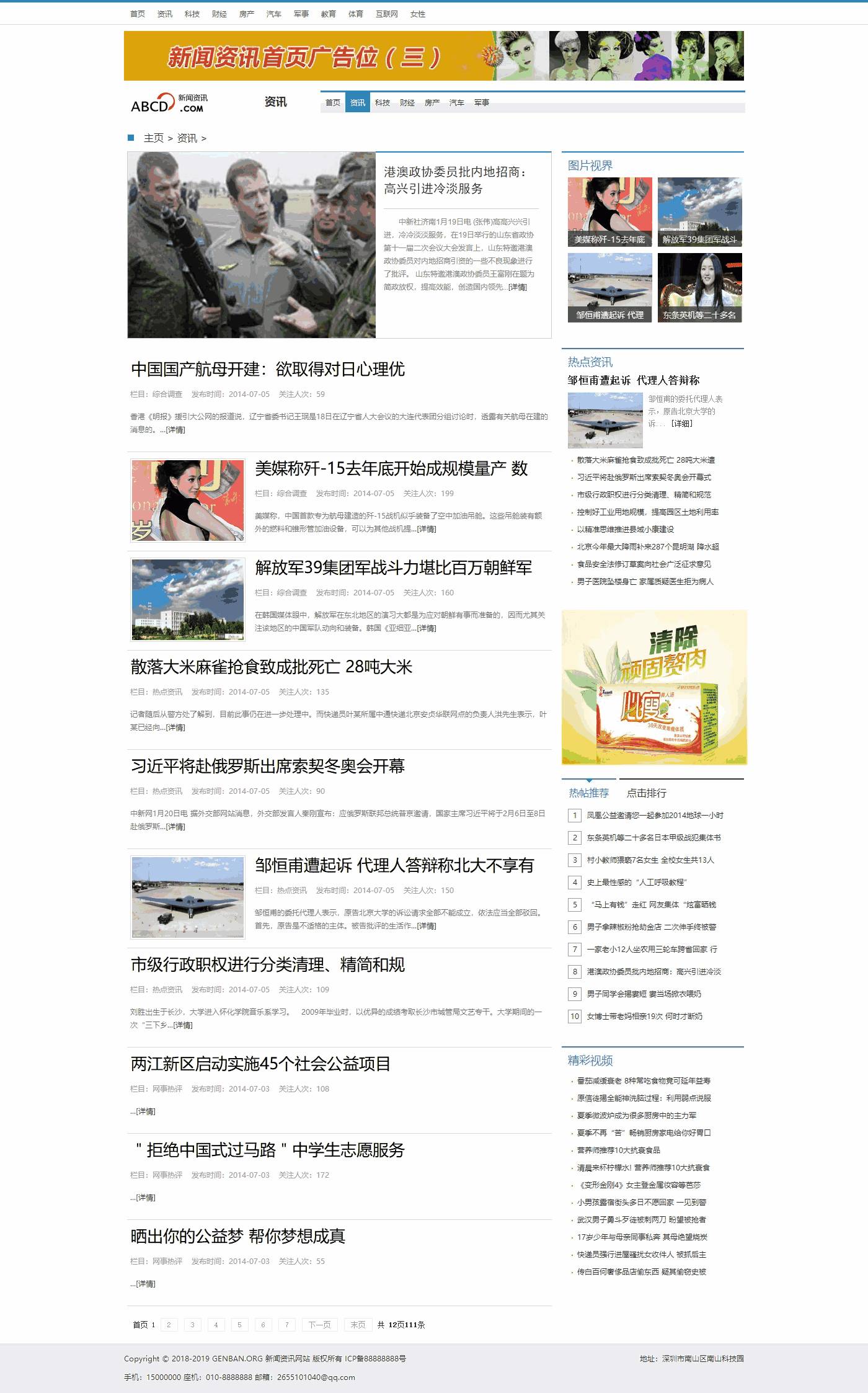Select the 财经 tab beside 科技

coord(407,103)
